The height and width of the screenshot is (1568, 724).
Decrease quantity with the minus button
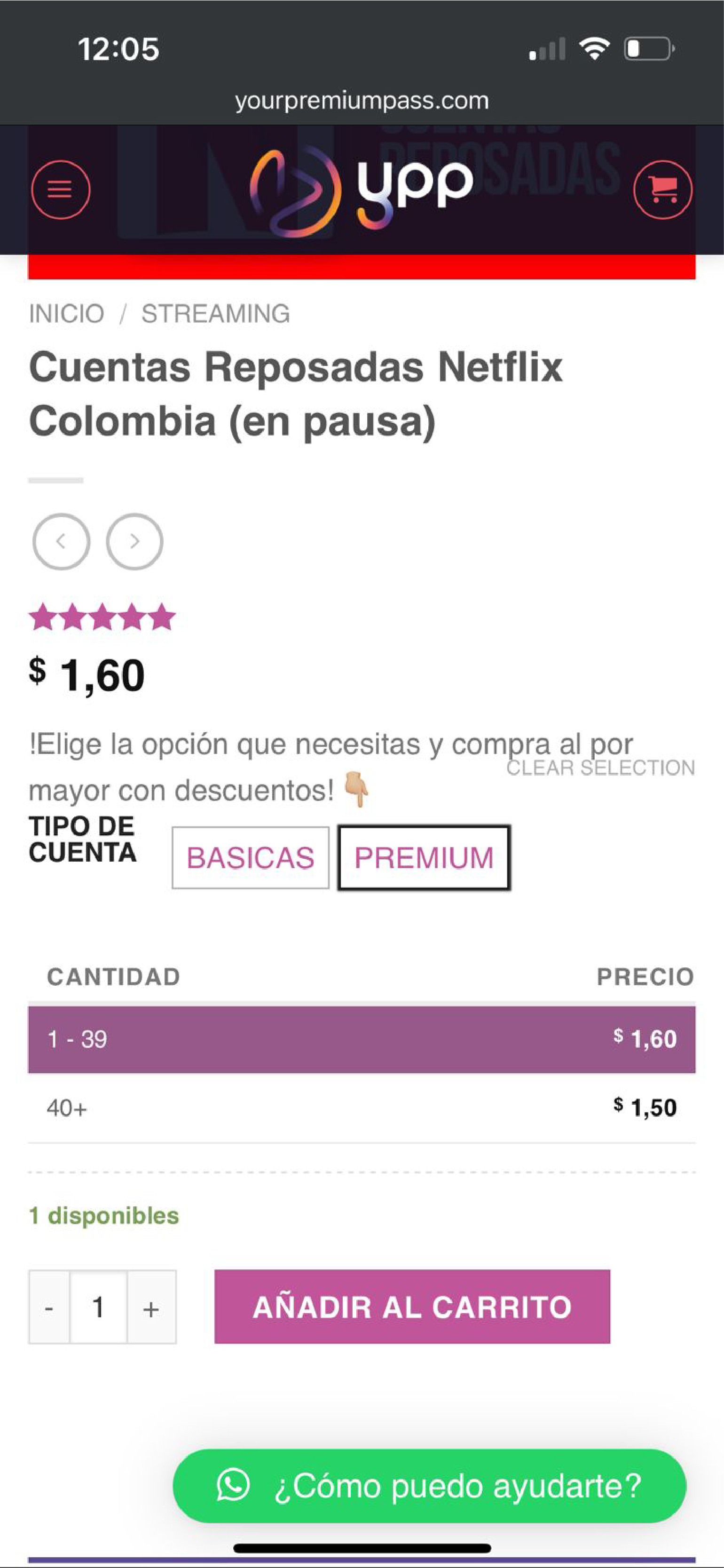(49, 1307)
